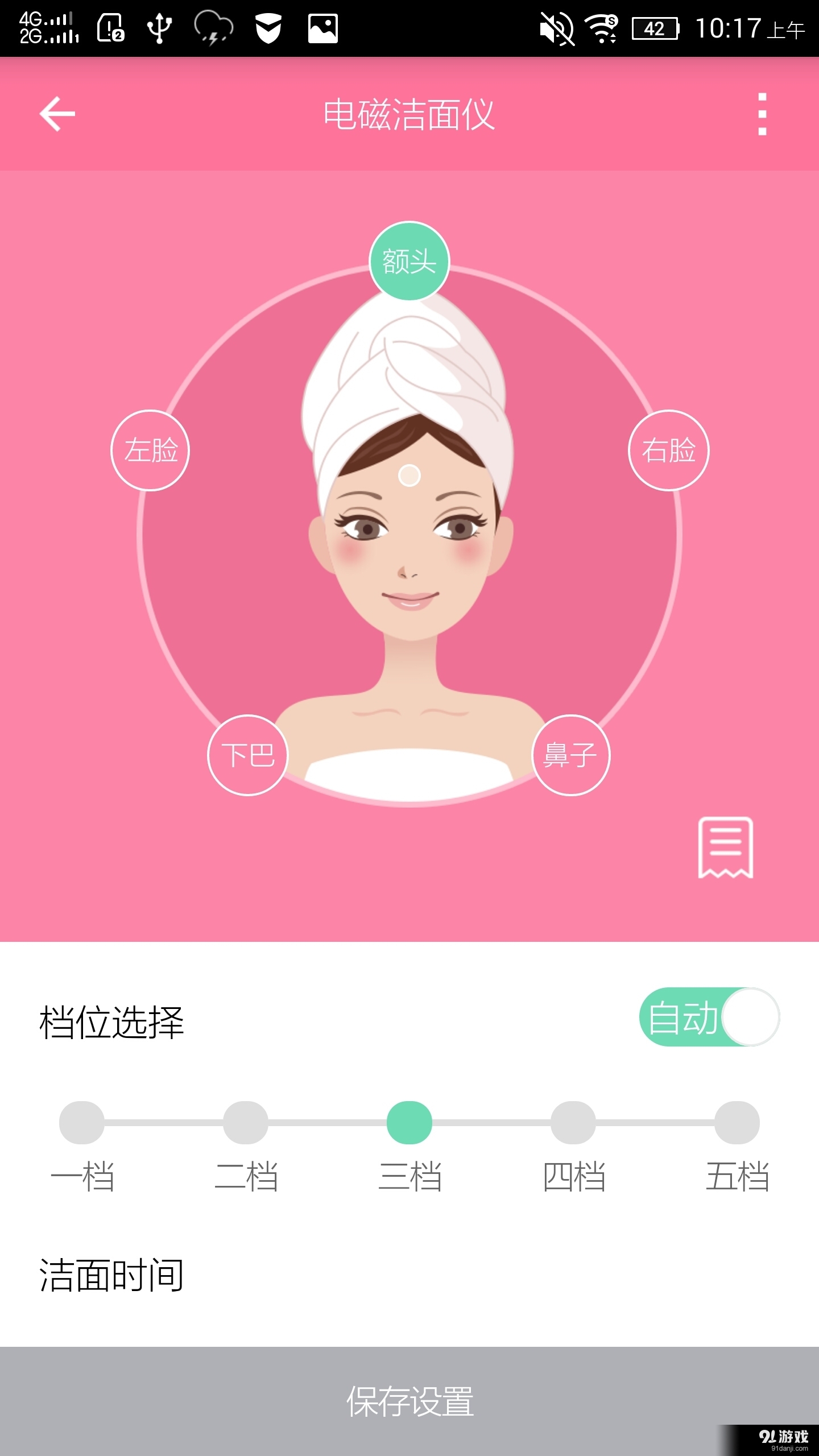The height and width of the screenshot is (1456, 819).
Task: Switch to the 电磁洁面仪 title screen
Action: coord(409,114)
